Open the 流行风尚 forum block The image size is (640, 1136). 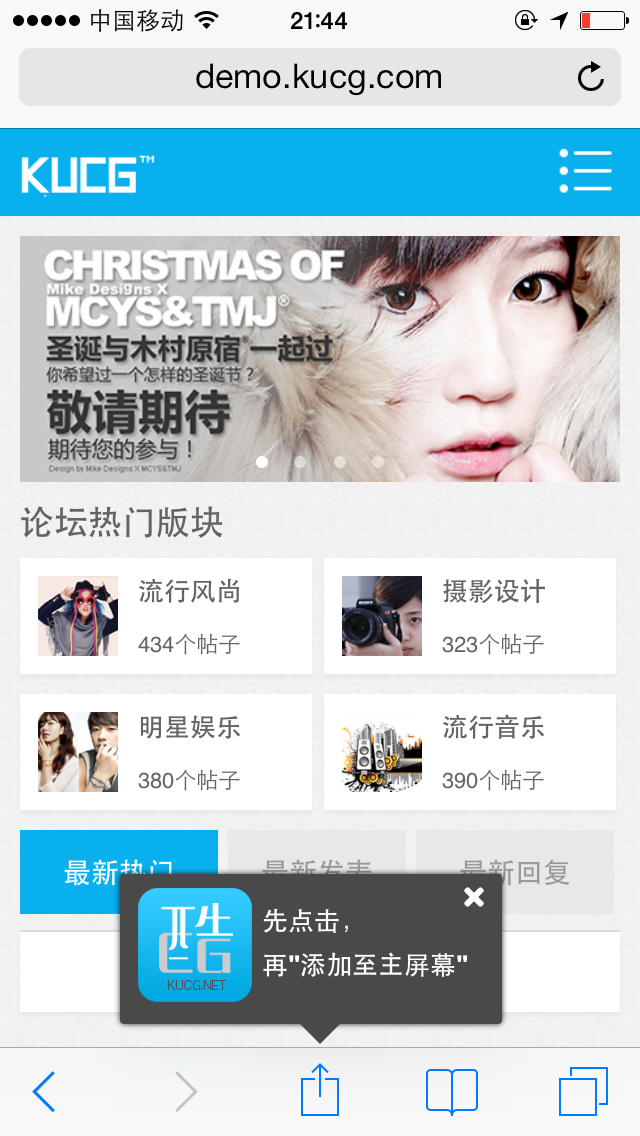[166, 616]
